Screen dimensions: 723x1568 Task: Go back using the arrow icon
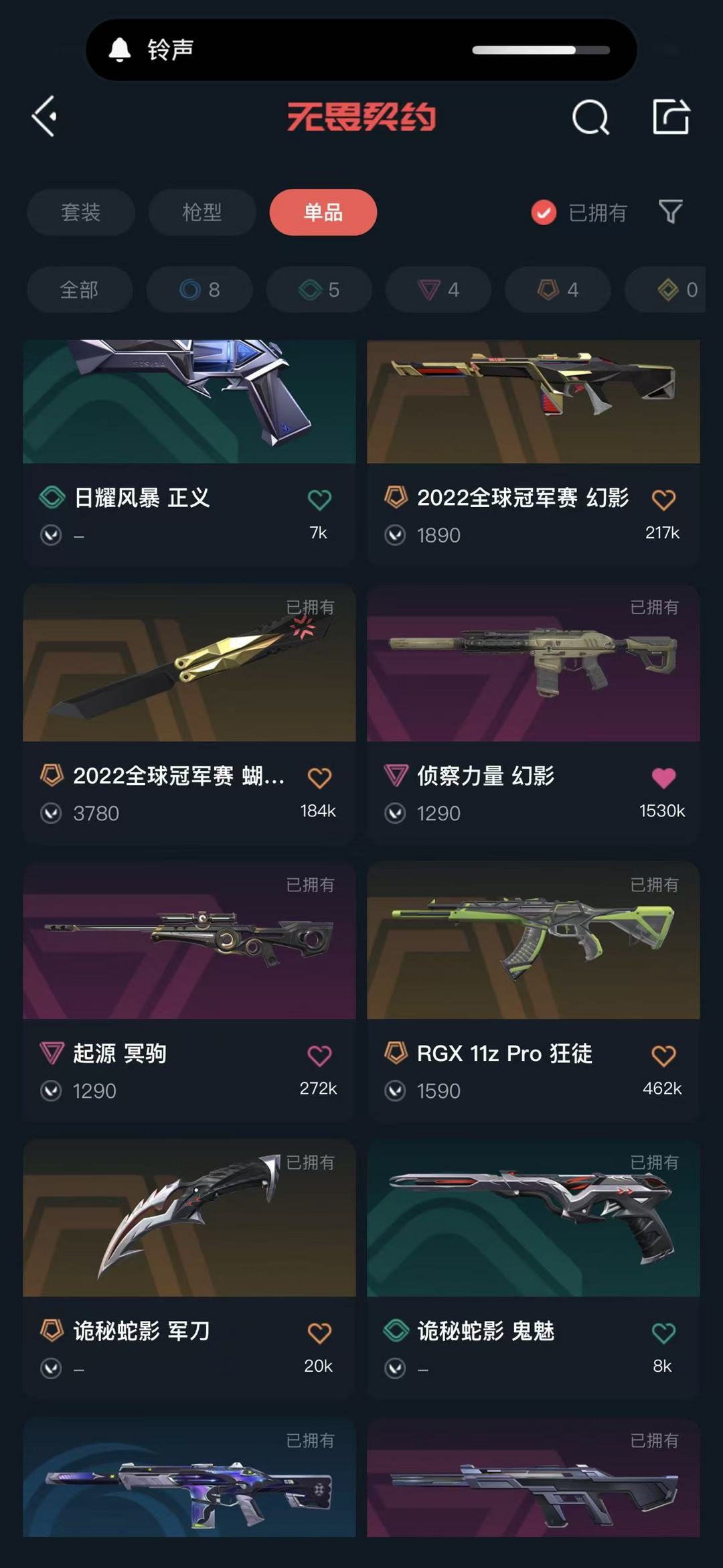coord(44,117)
